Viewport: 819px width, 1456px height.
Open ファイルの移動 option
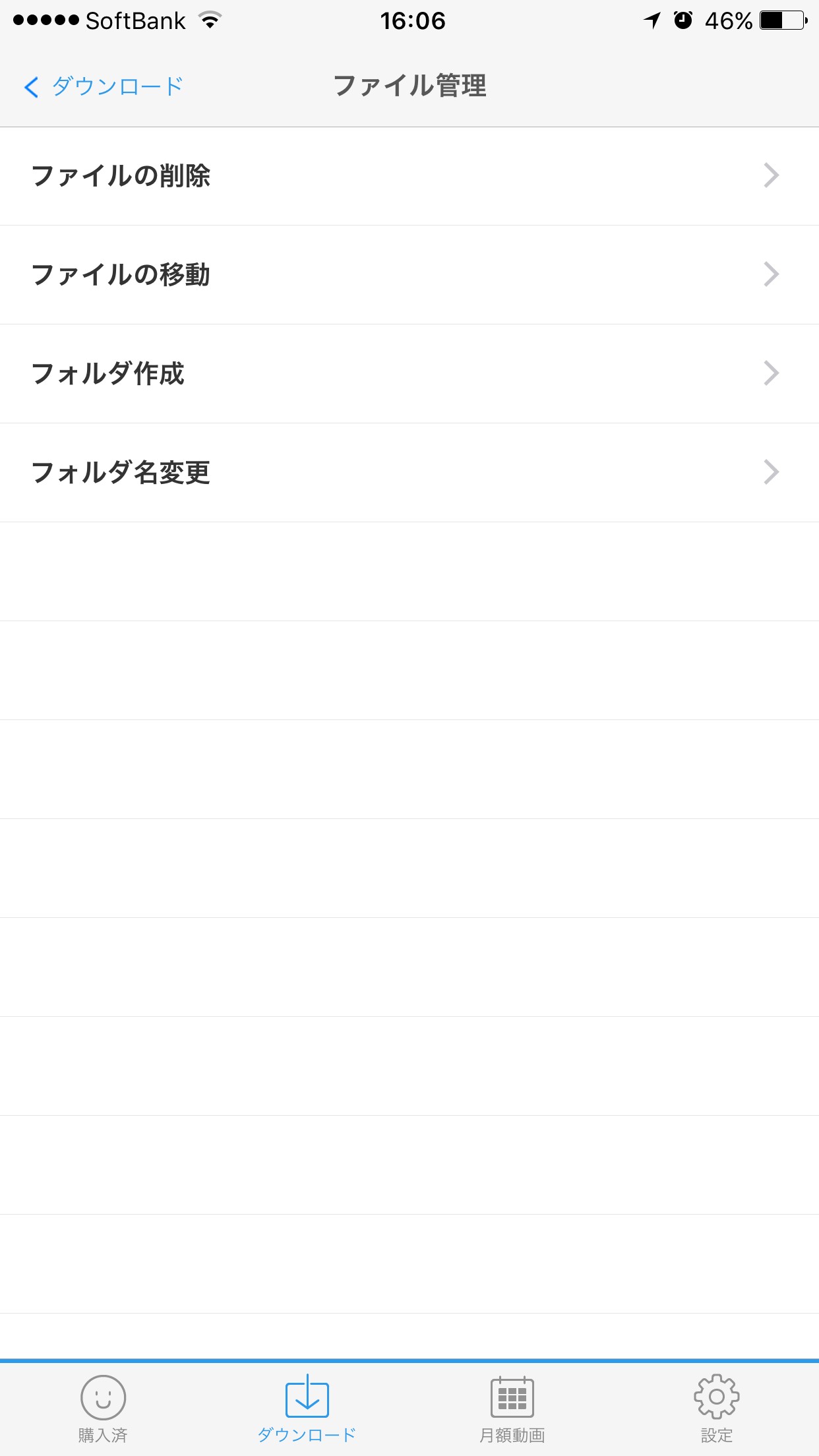click(409, 275)
